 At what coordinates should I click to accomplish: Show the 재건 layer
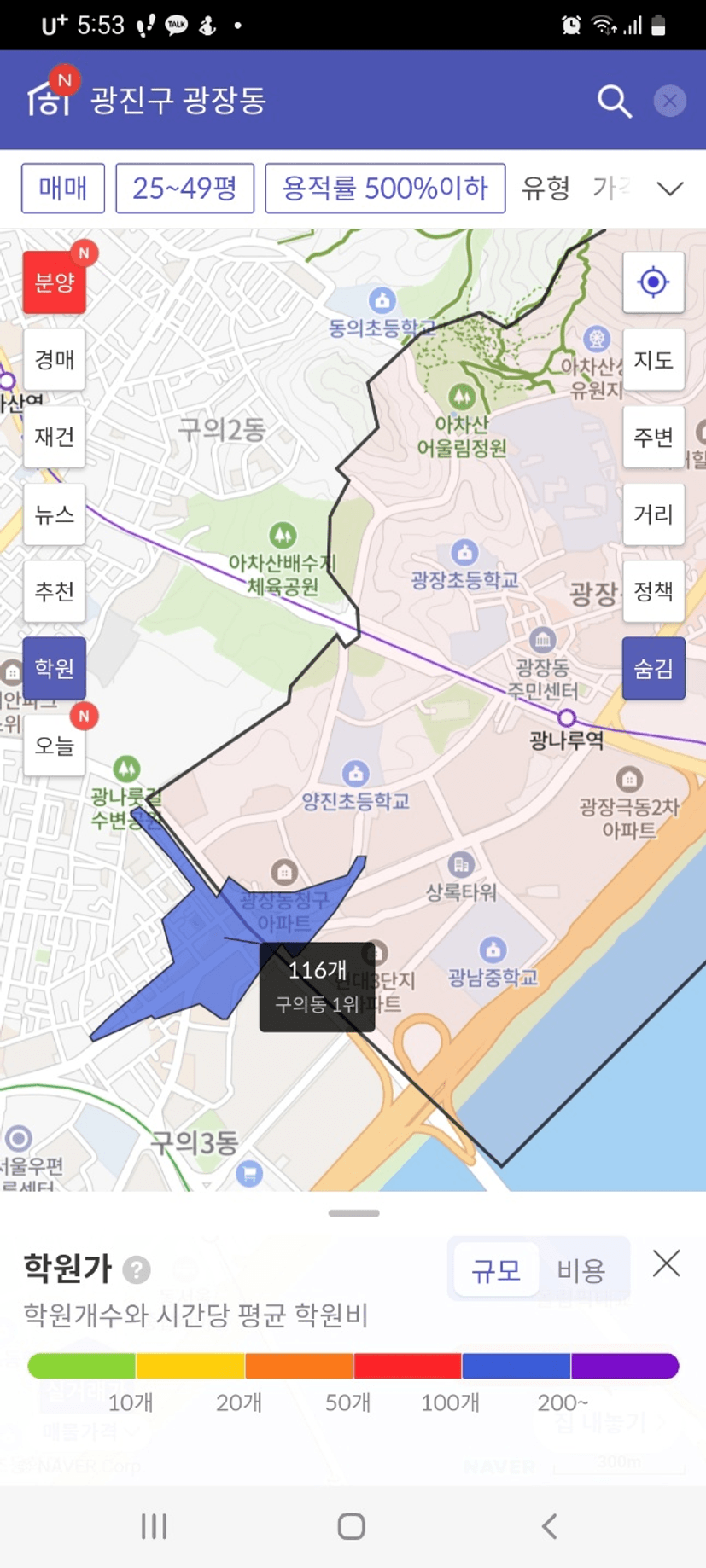tap(55, 437)
